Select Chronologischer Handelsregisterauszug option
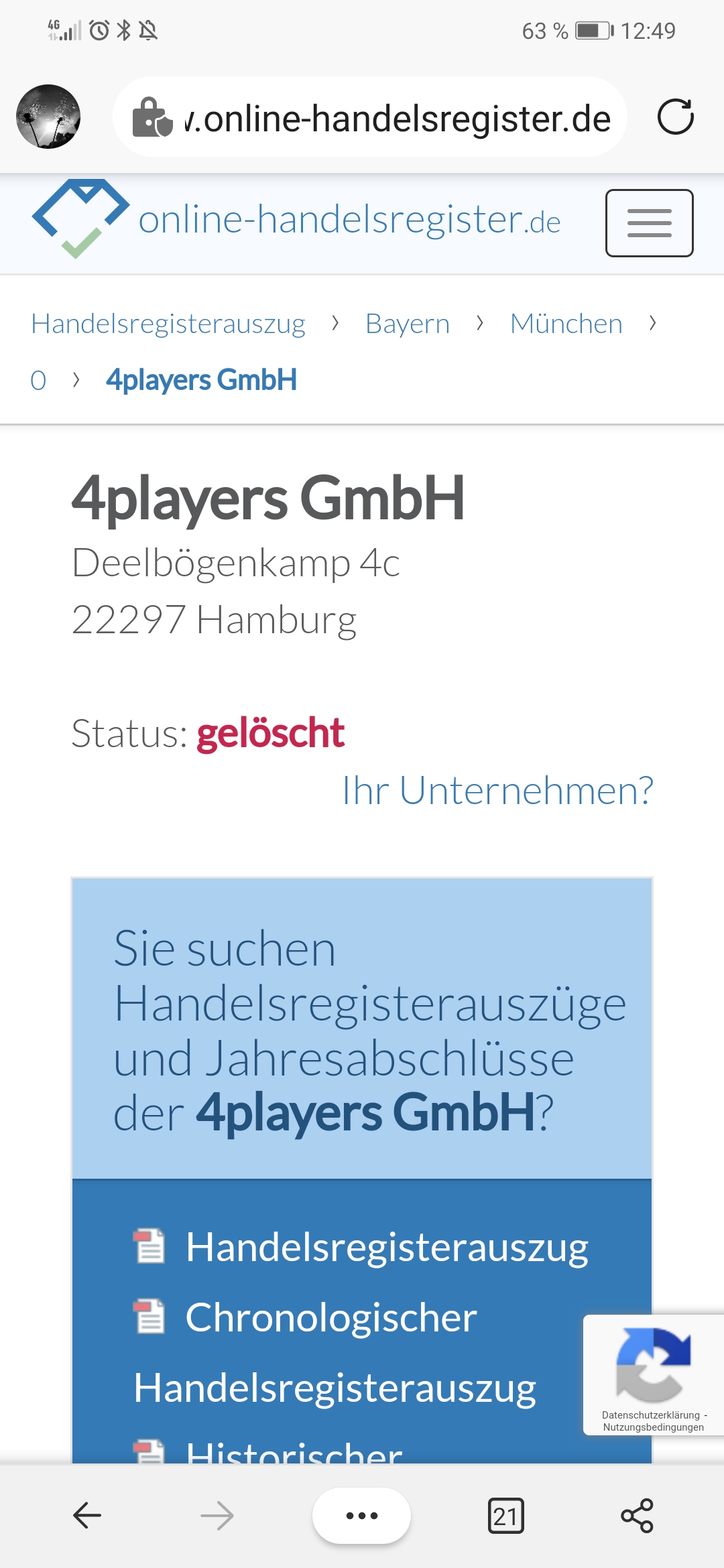724x1568 pixels. click(331, 1319)
